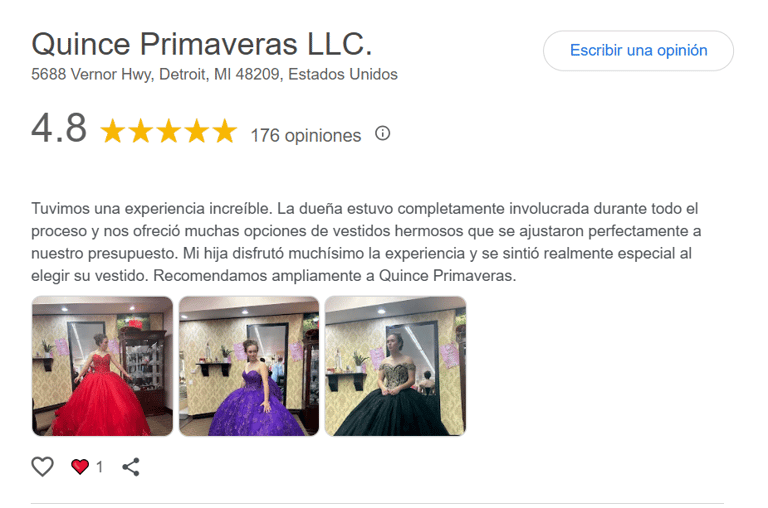Screen dimensions: 768x508
Task: Share this review
Action: [x=131, y=467]
